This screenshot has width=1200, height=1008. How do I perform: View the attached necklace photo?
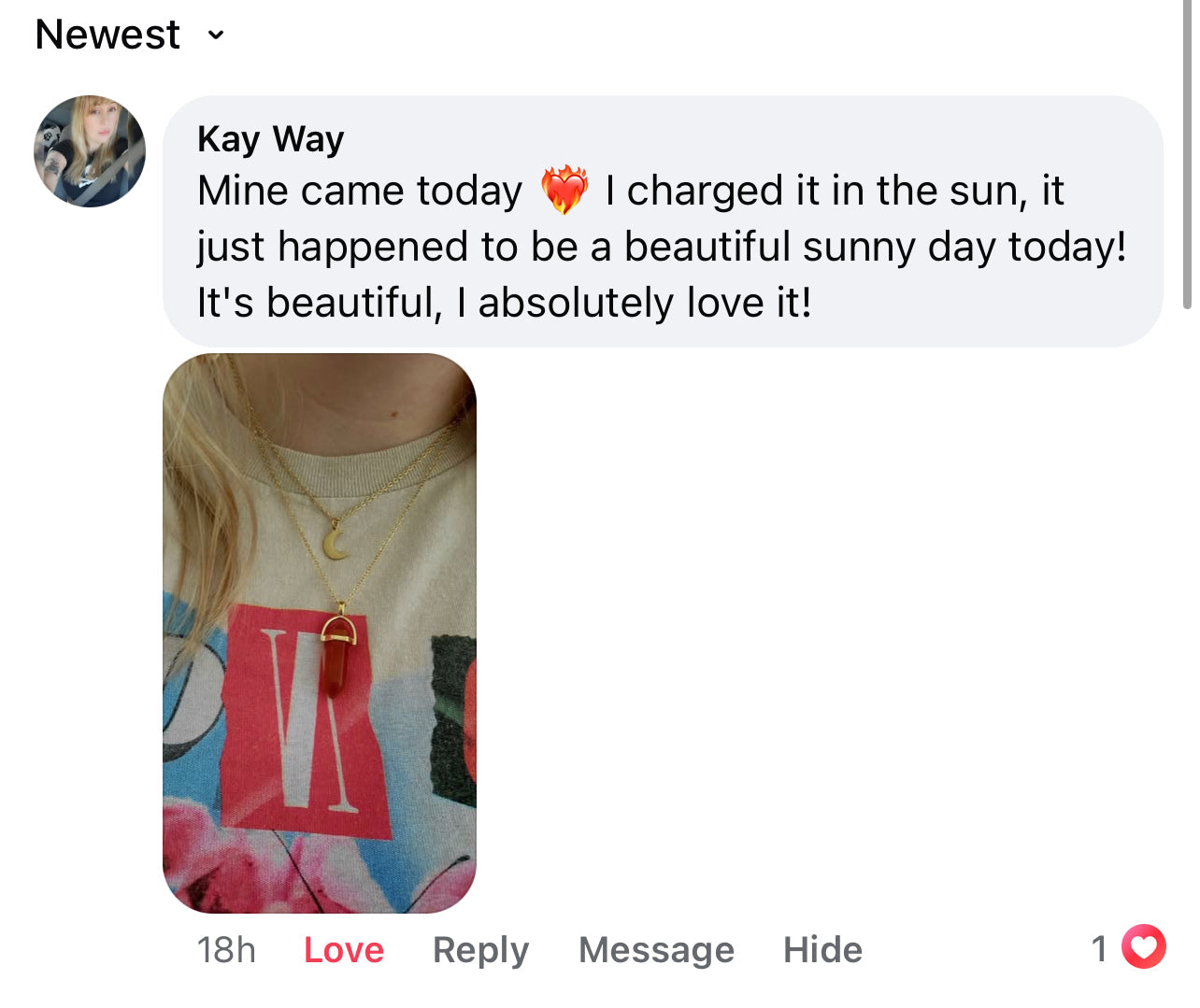coord(320,632)
